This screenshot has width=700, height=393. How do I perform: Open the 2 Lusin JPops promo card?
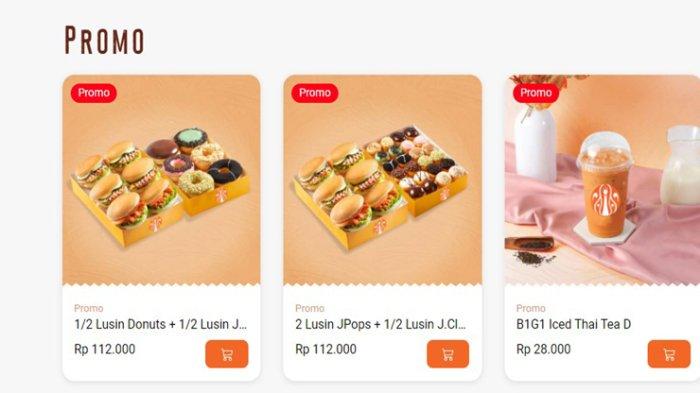tap(383, 228)
